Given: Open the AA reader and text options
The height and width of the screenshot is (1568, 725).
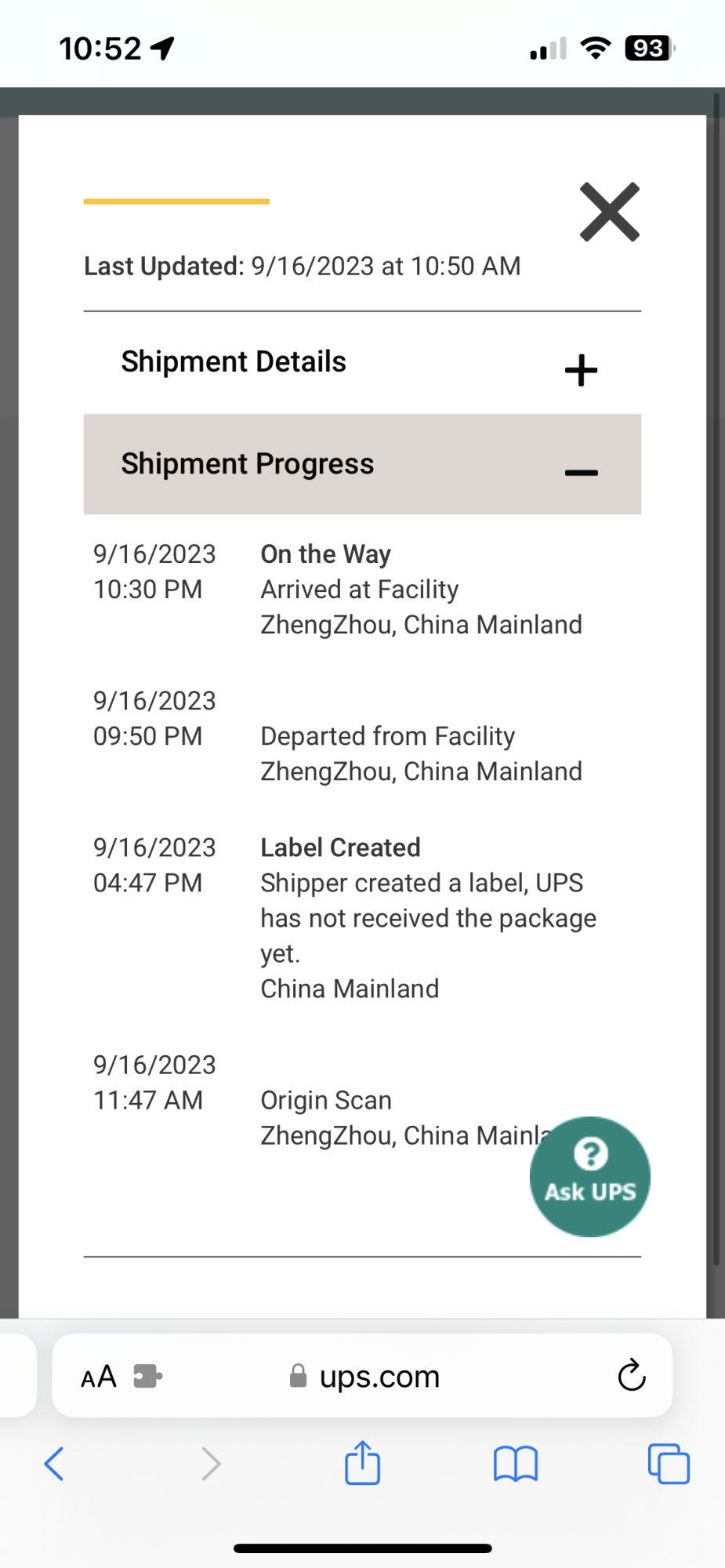Looking at the screenshot, I should 99,1376.
